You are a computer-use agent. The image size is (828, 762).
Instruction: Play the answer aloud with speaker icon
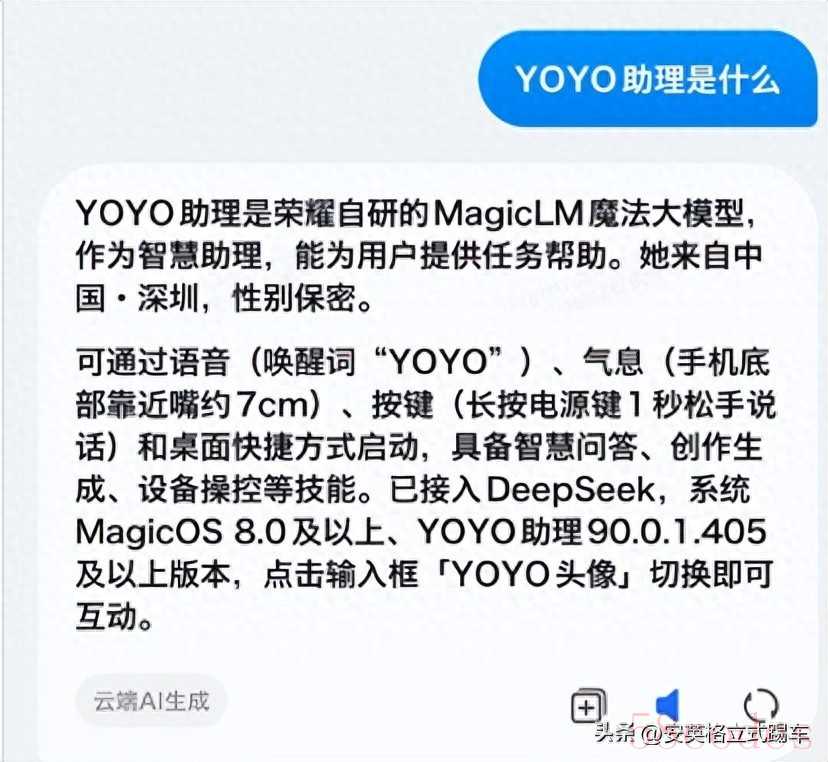click(668, 705)
